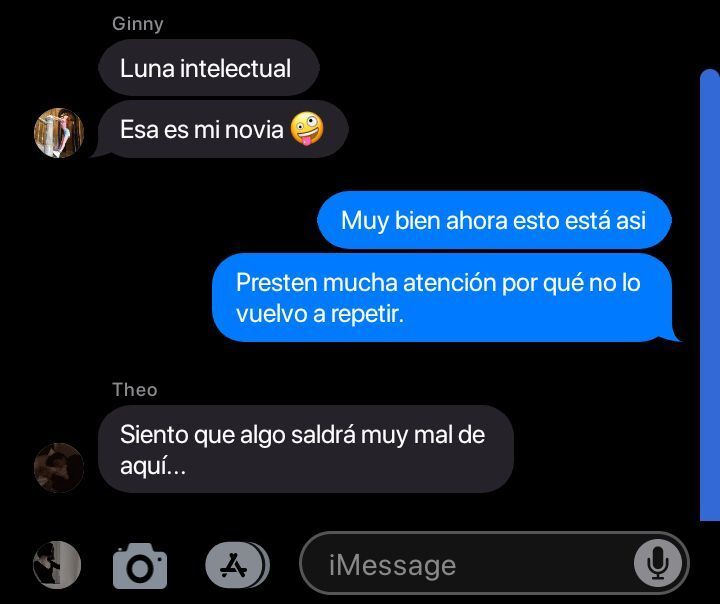Open the App Store apps drawer
Viewport: 720px width, 604px height.
236,565
